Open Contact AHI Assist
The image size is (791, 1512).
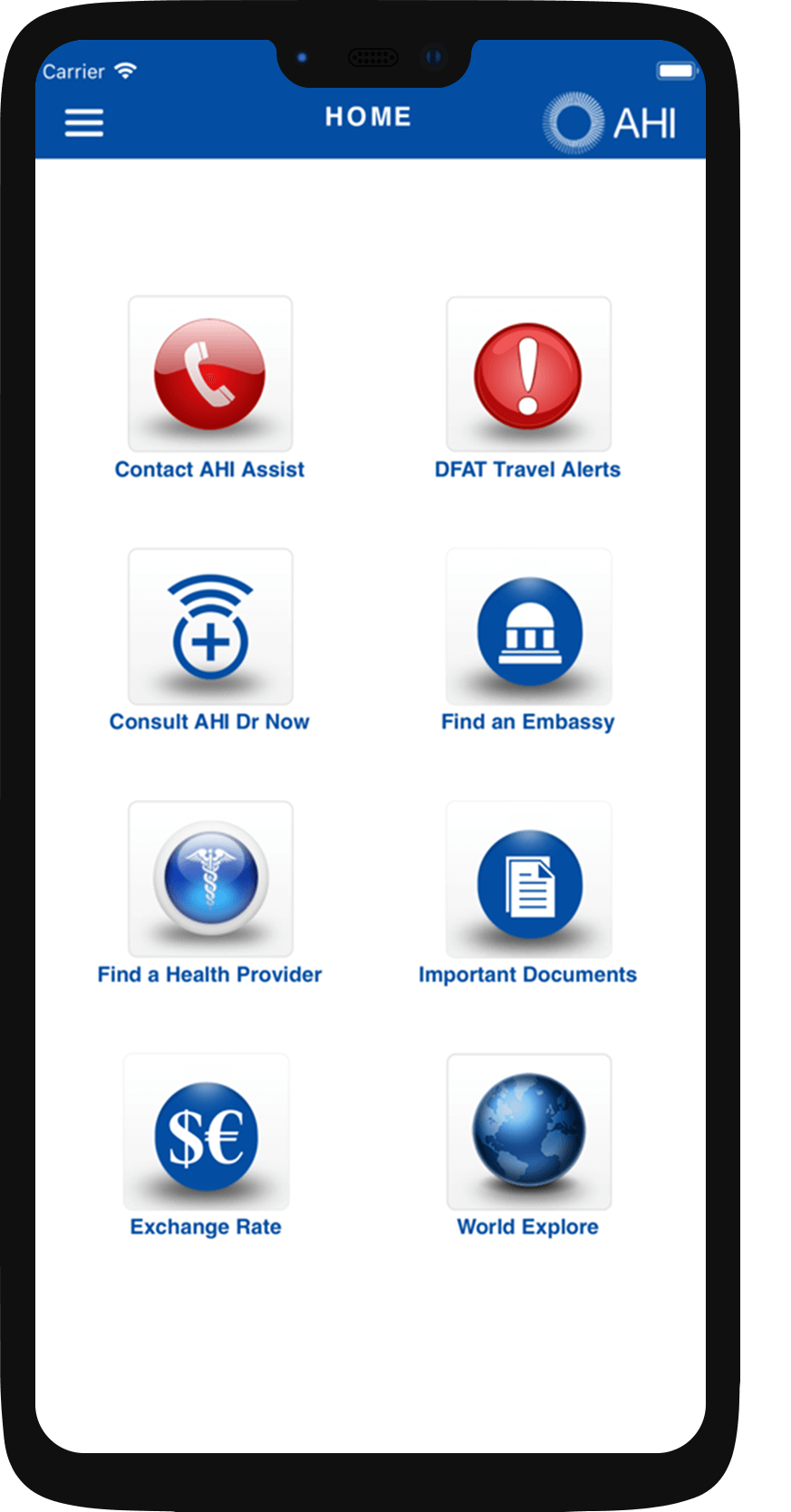pyautogui.click(x=210, y=374)
